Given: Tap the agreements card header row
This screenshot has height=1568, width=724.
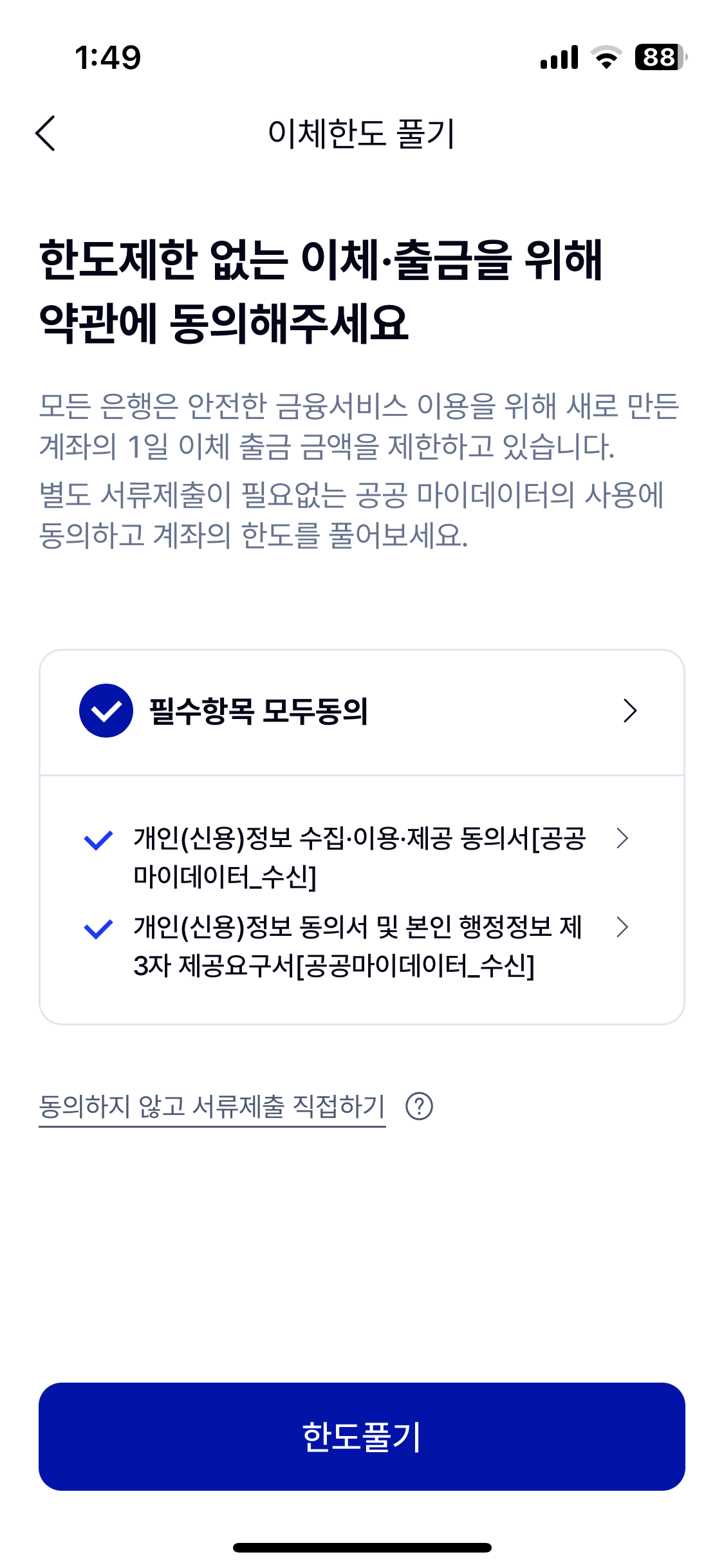Looking at the screenshot, I should (x=362, y=711).
